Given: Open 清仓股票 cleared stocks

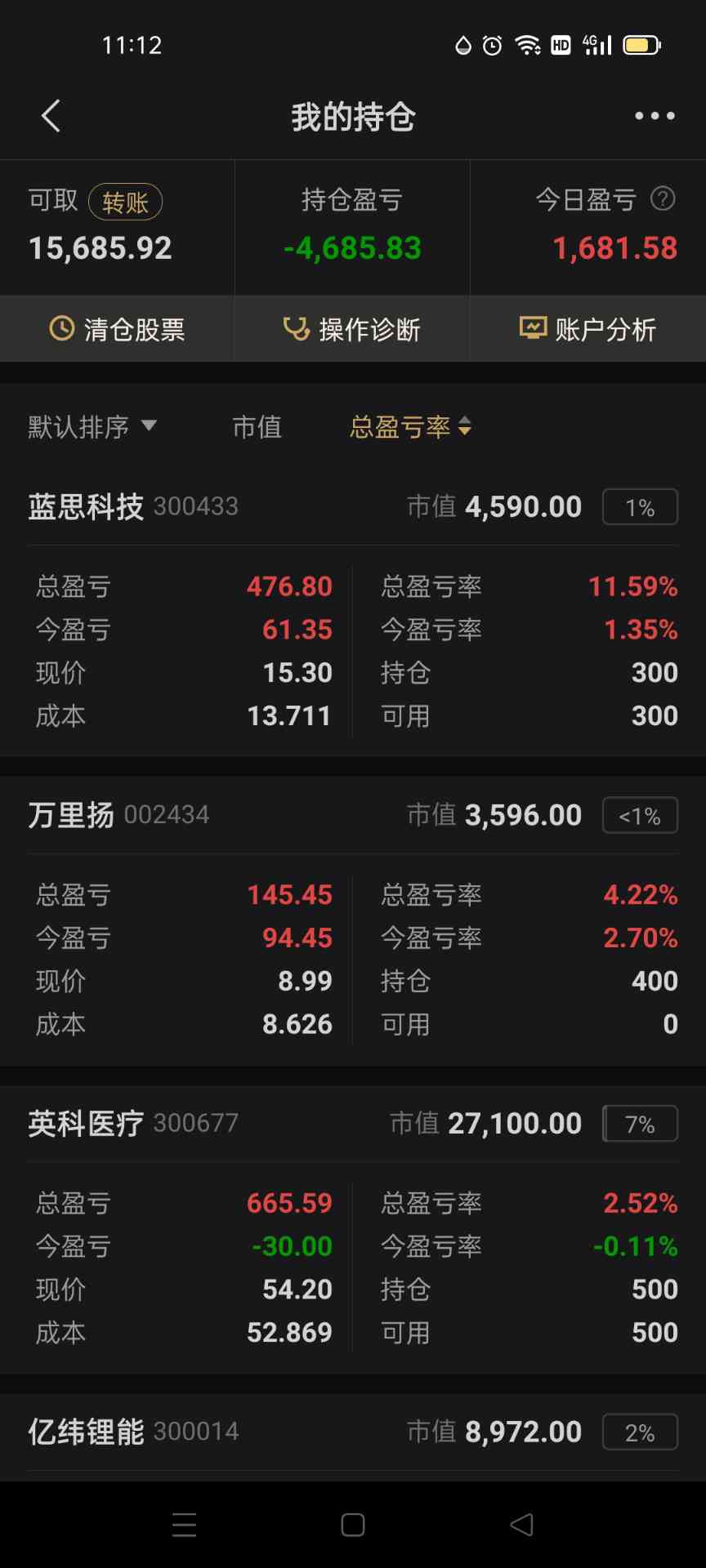Looking at the screenshot, I should point(118,329).
